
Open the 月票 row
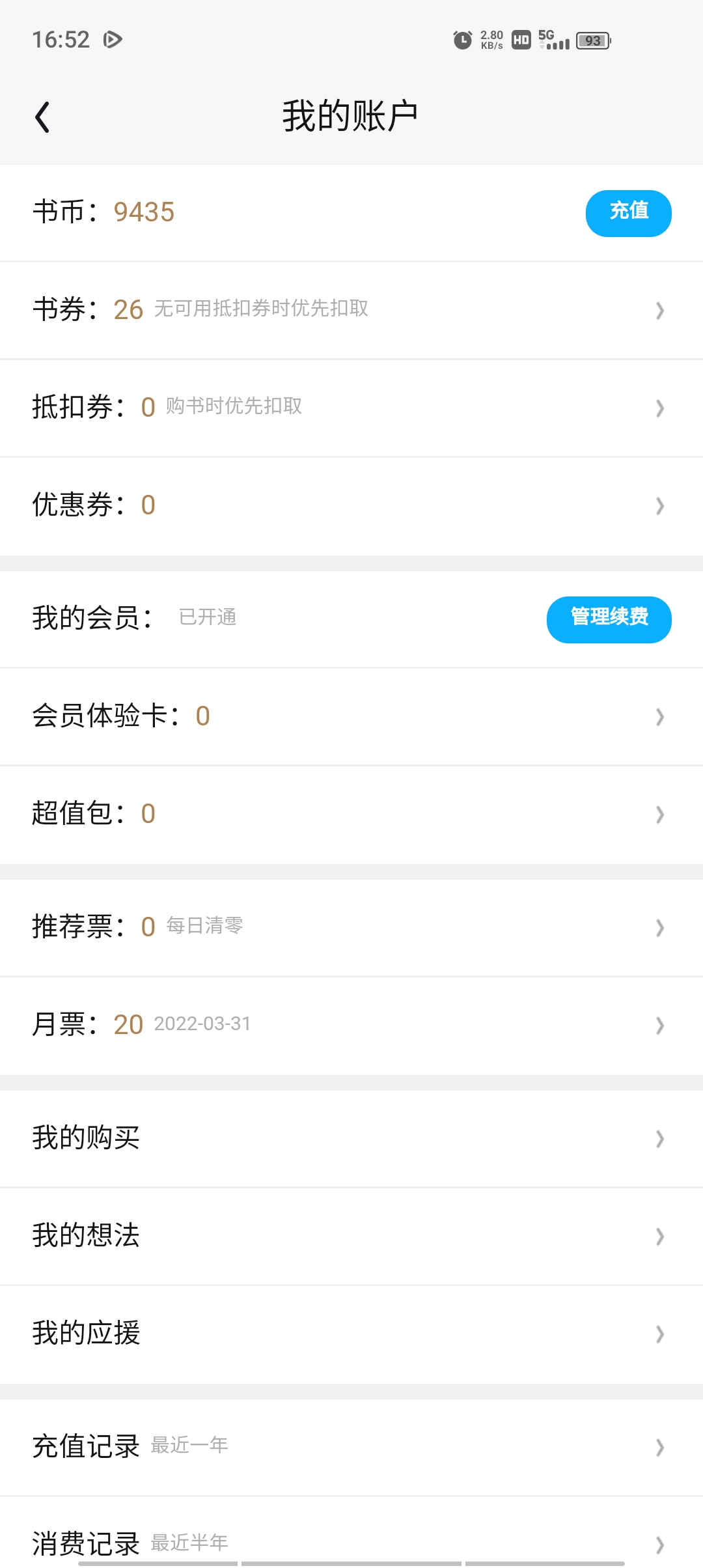[351, 1025]
